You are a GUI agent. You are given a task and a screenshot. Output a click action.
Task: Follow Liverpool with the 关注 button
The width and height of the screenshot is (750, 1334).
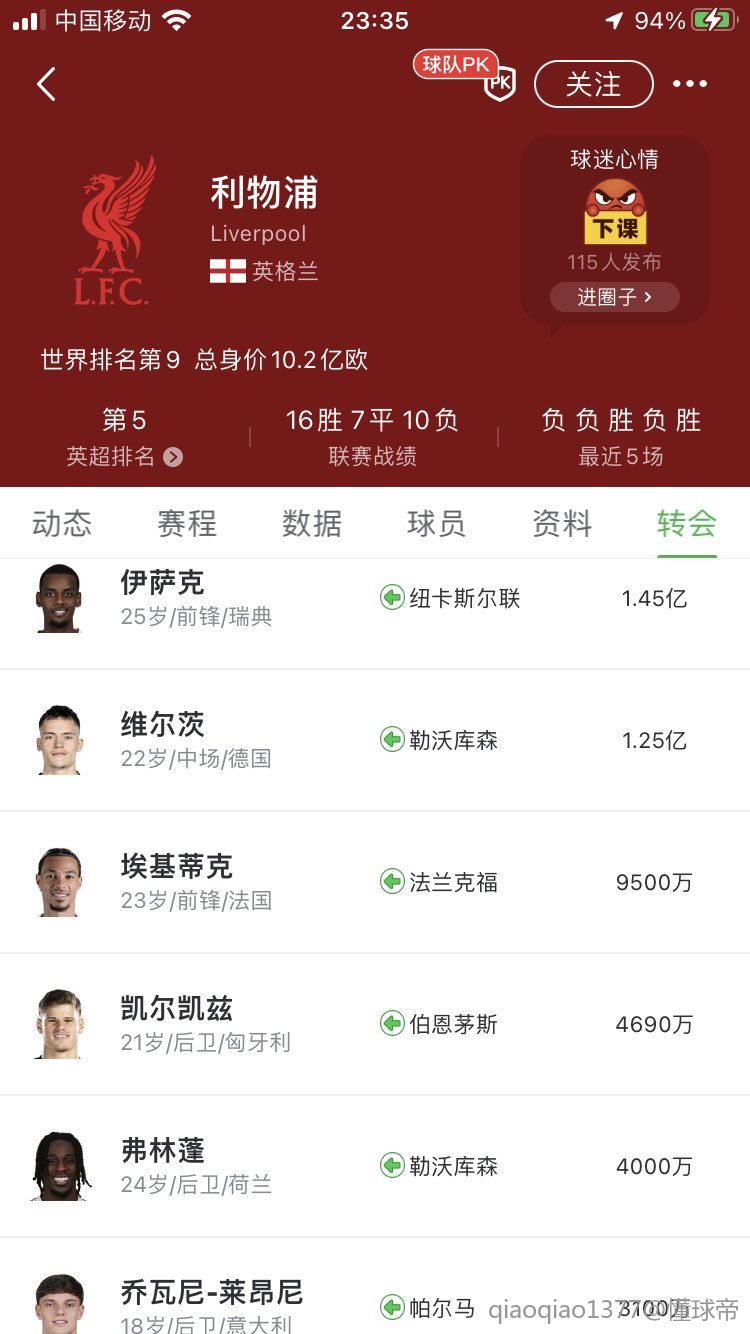tap(593, 84)
